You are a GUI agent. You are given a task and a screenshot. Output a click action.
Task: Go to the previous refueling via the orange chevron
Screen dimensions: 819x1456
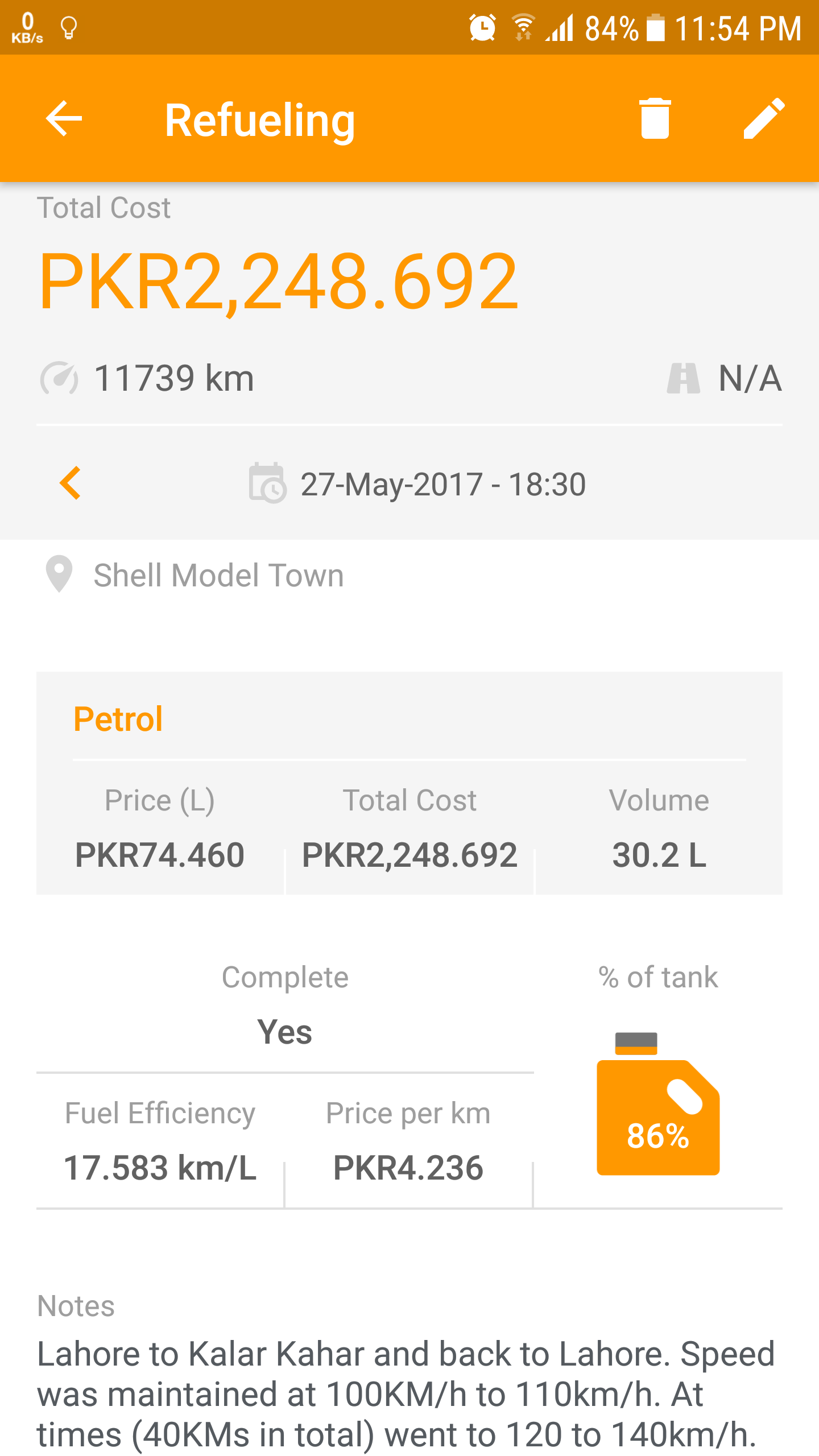click(x=71, y=483)
